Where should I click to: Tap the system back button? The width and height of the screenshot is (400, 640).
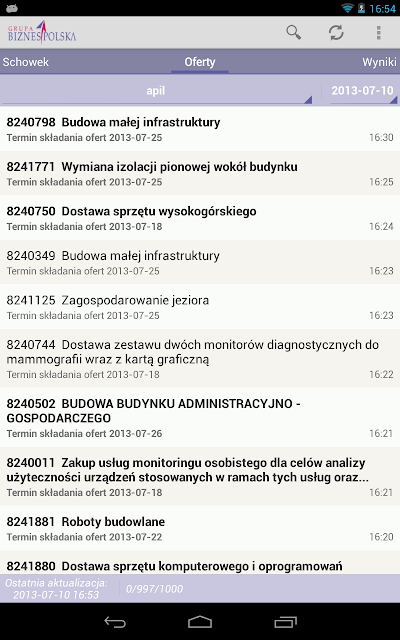point(115,622)
